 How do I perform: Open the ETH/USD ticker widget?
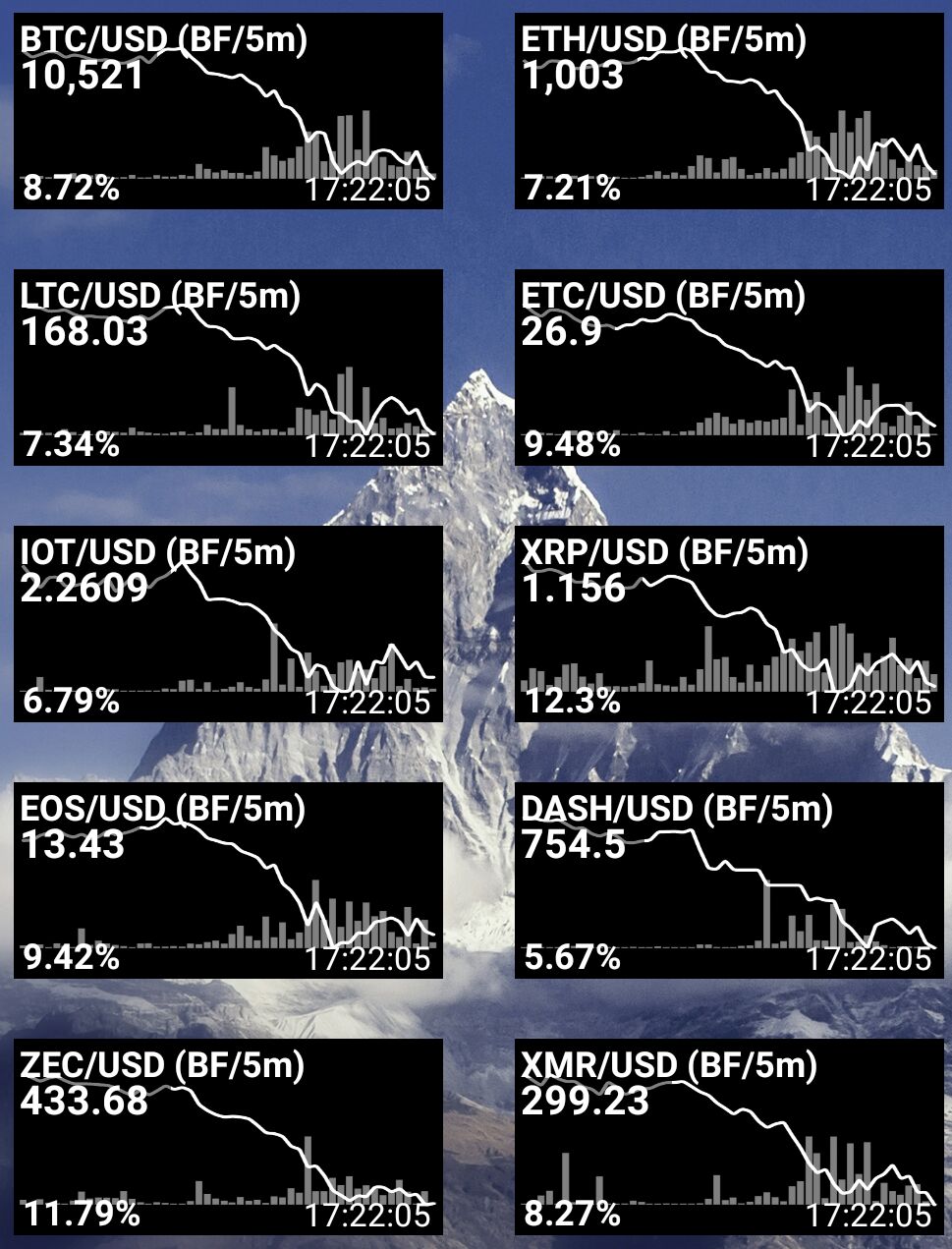pos(728,111)
